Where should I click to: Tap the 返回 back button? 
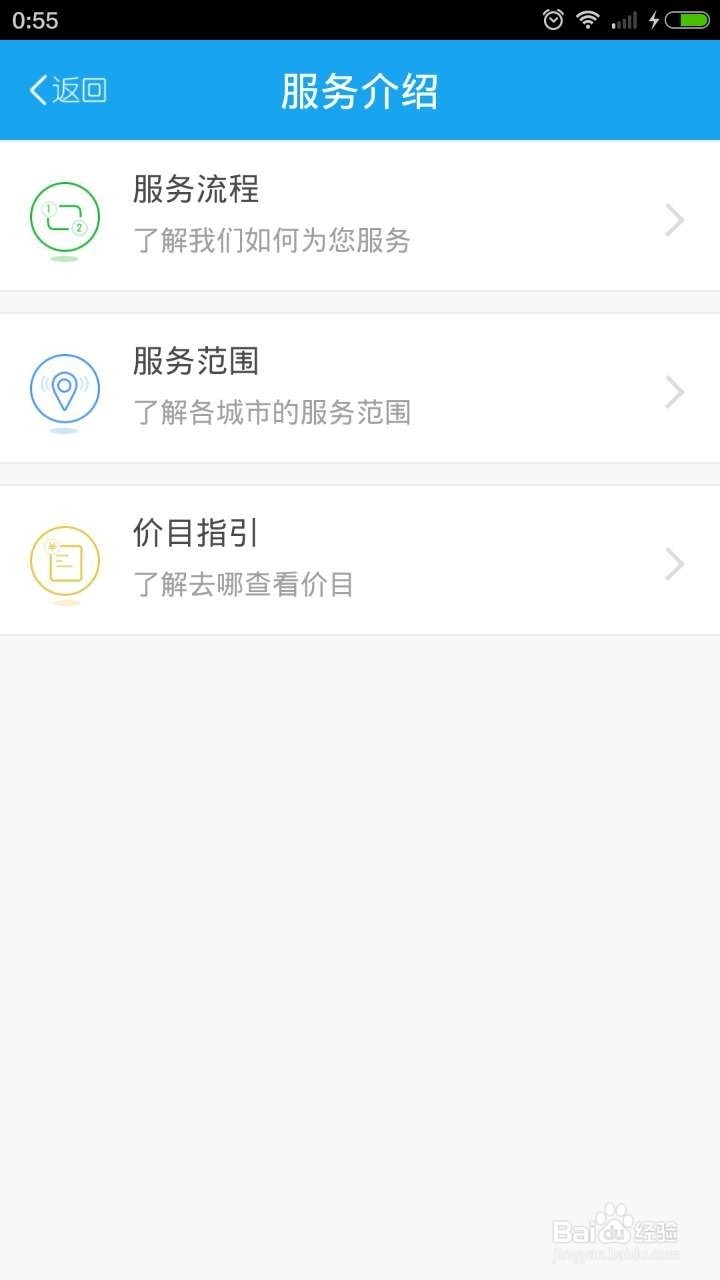coord(67,90)
